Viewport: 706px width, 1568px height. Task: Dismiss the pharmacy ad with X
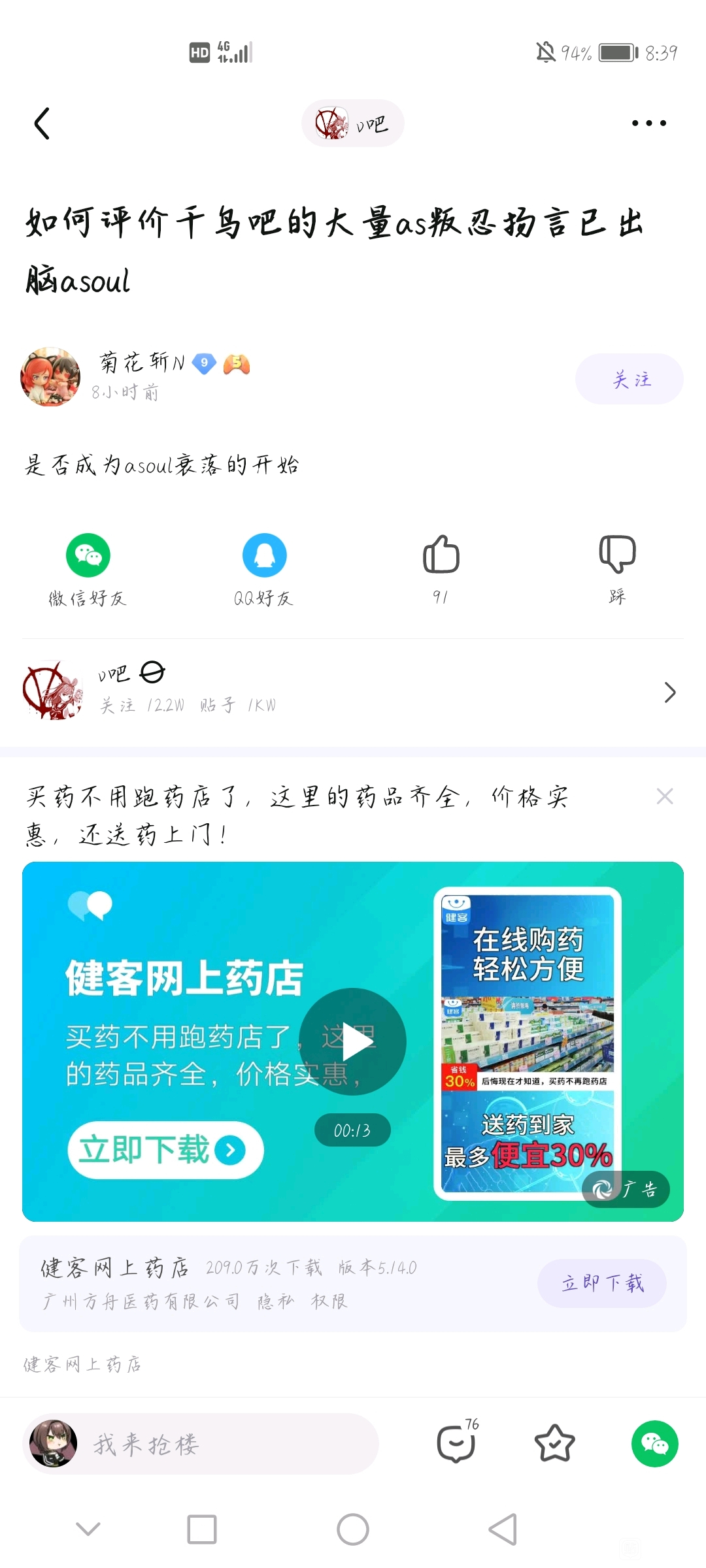665,796
